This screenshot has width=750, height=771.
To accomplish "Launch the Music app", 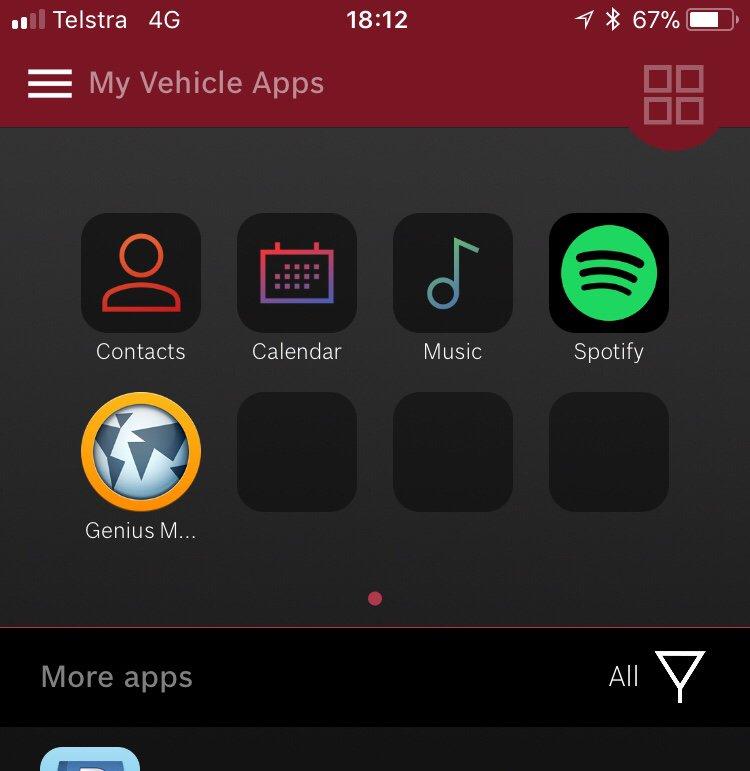I will click(x=453, y=273).
